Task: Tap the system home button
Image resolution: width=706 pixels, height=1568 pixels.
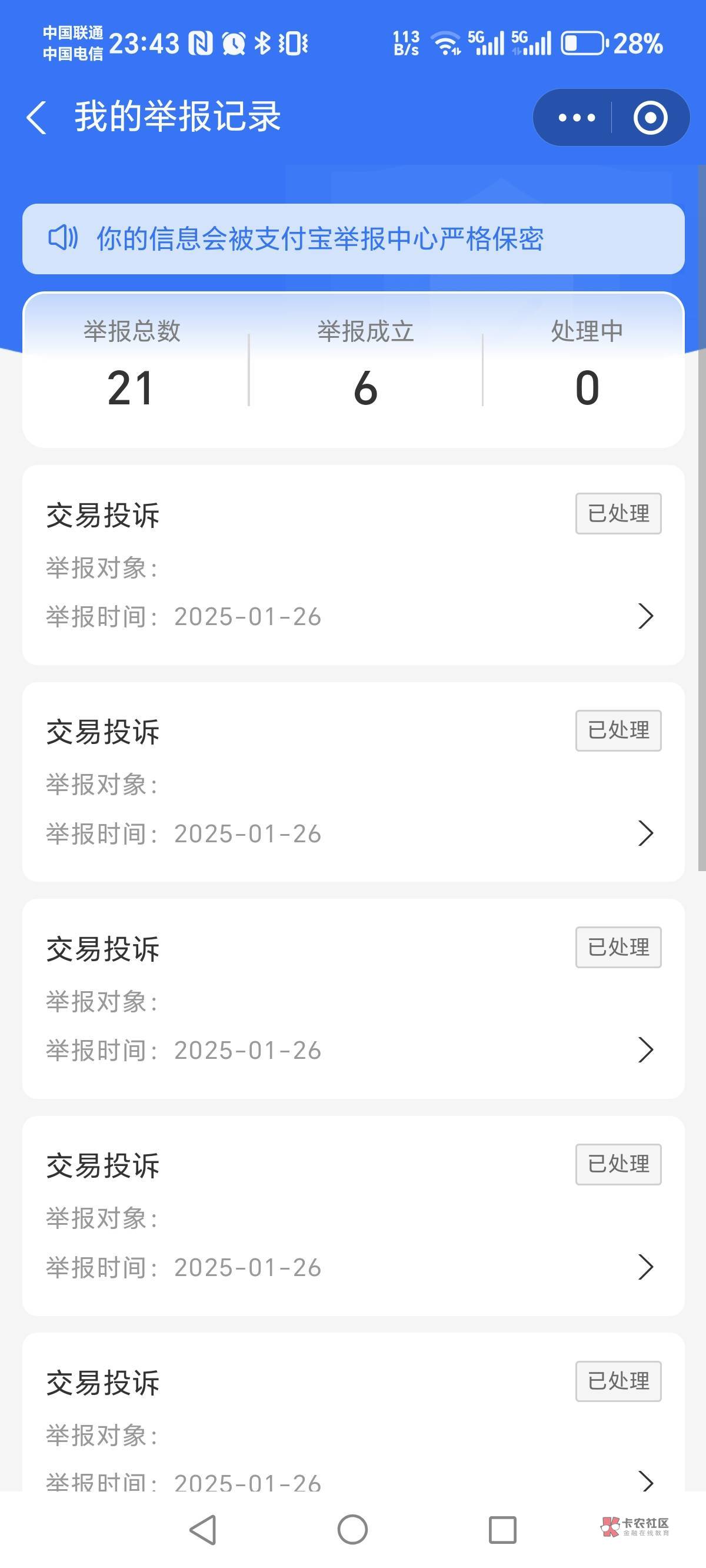Action: click(x=352, y=1529)
